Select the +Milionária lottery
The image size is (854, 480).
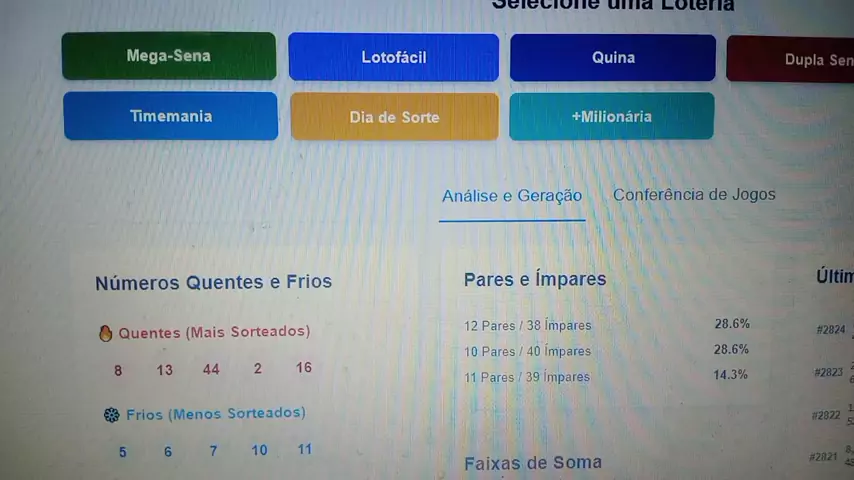611,116
